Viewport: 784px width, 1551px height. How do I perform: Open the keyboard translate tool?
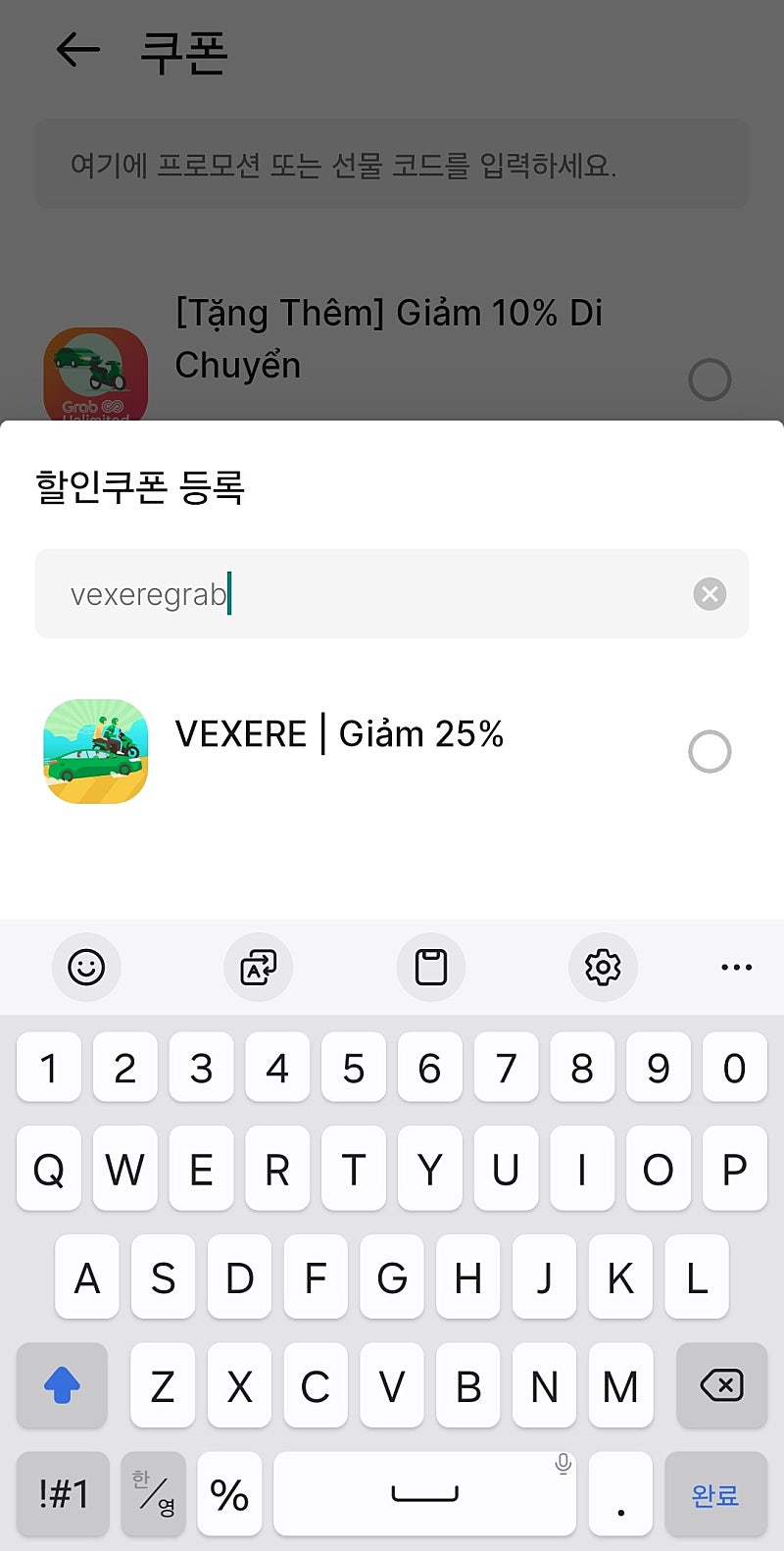pos(259,968)
